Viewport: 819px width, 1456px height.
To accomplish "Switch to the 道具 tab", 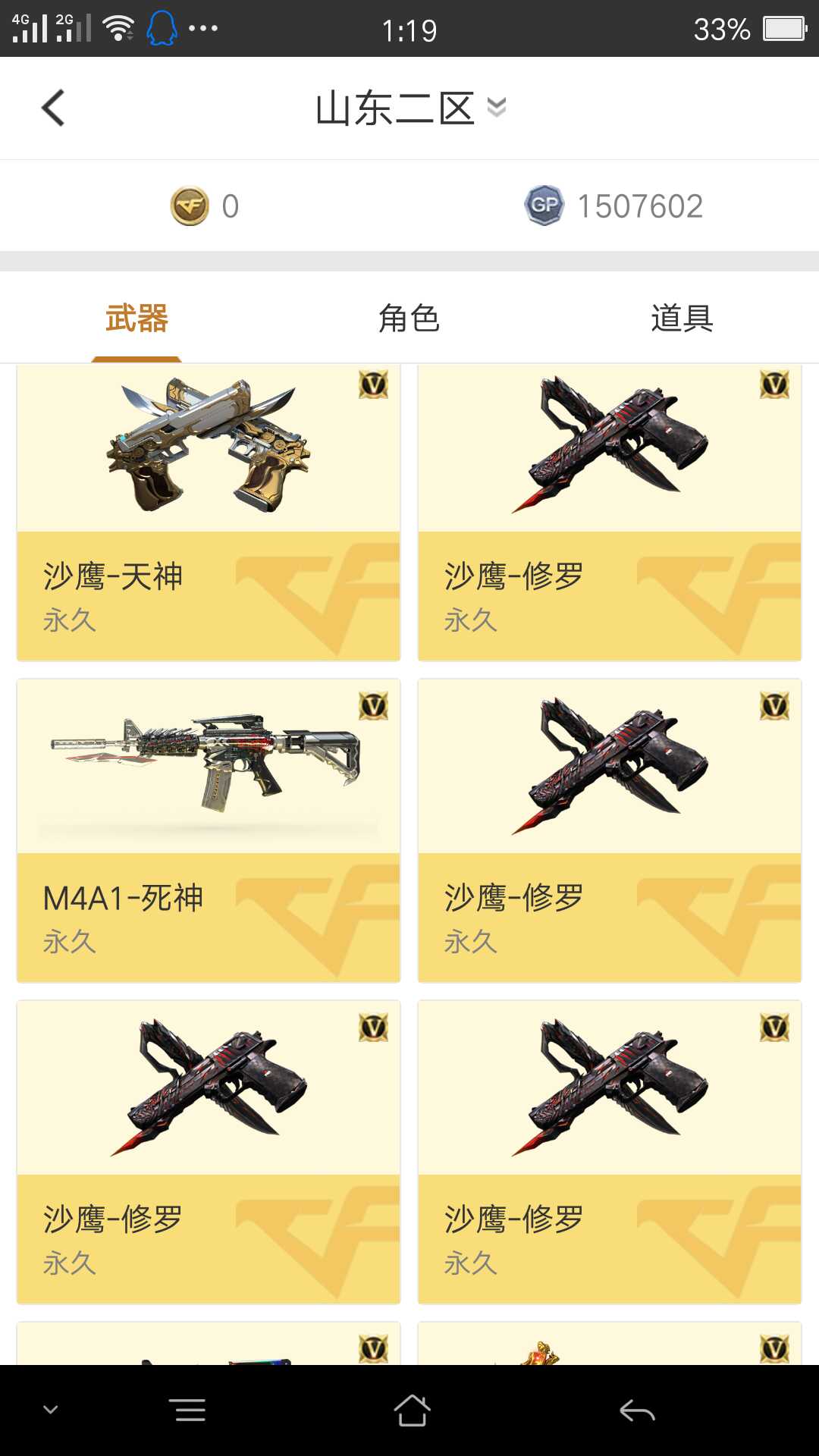I will (x=682, y=318).
